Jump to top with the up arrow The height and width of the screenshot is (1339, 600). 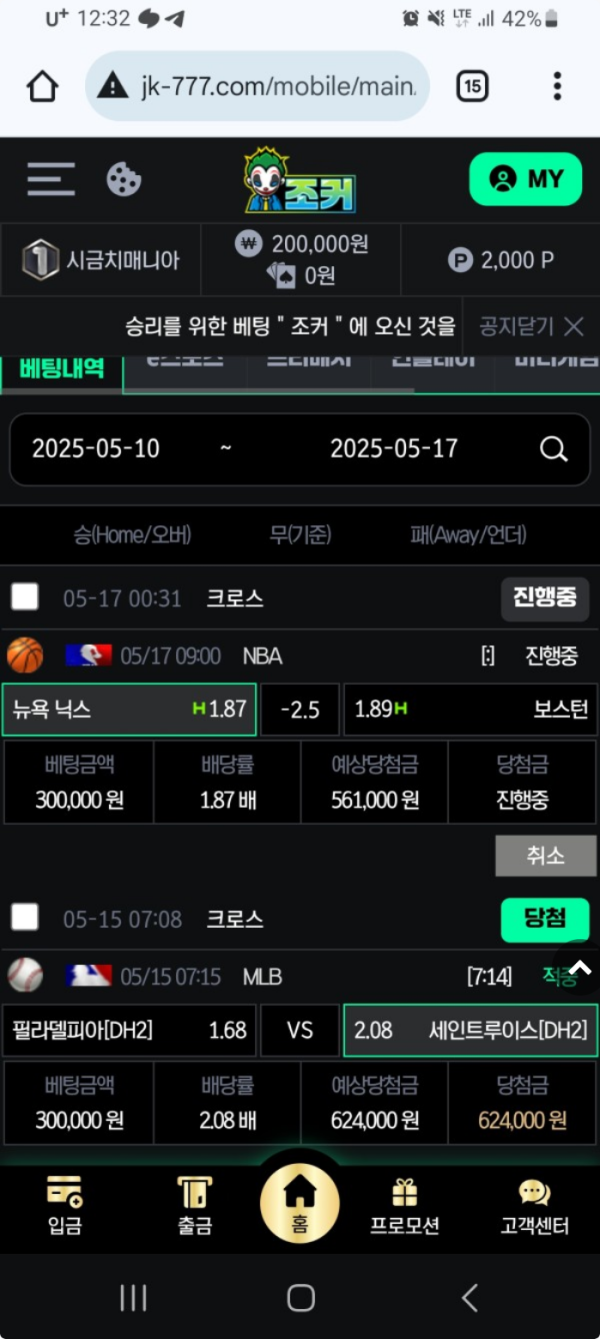[582, 966]
